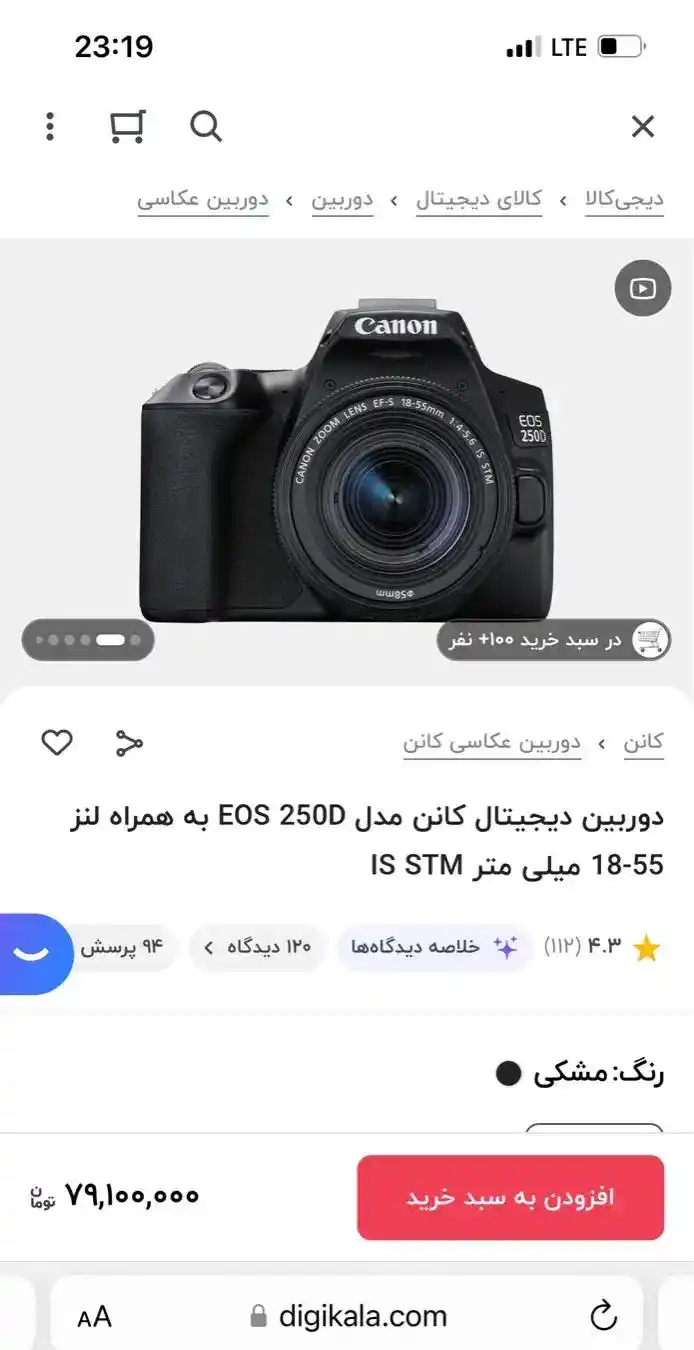The image size is (694, 1350).
Task: Open the کانن brand link
Action: [x=643, y=743]
